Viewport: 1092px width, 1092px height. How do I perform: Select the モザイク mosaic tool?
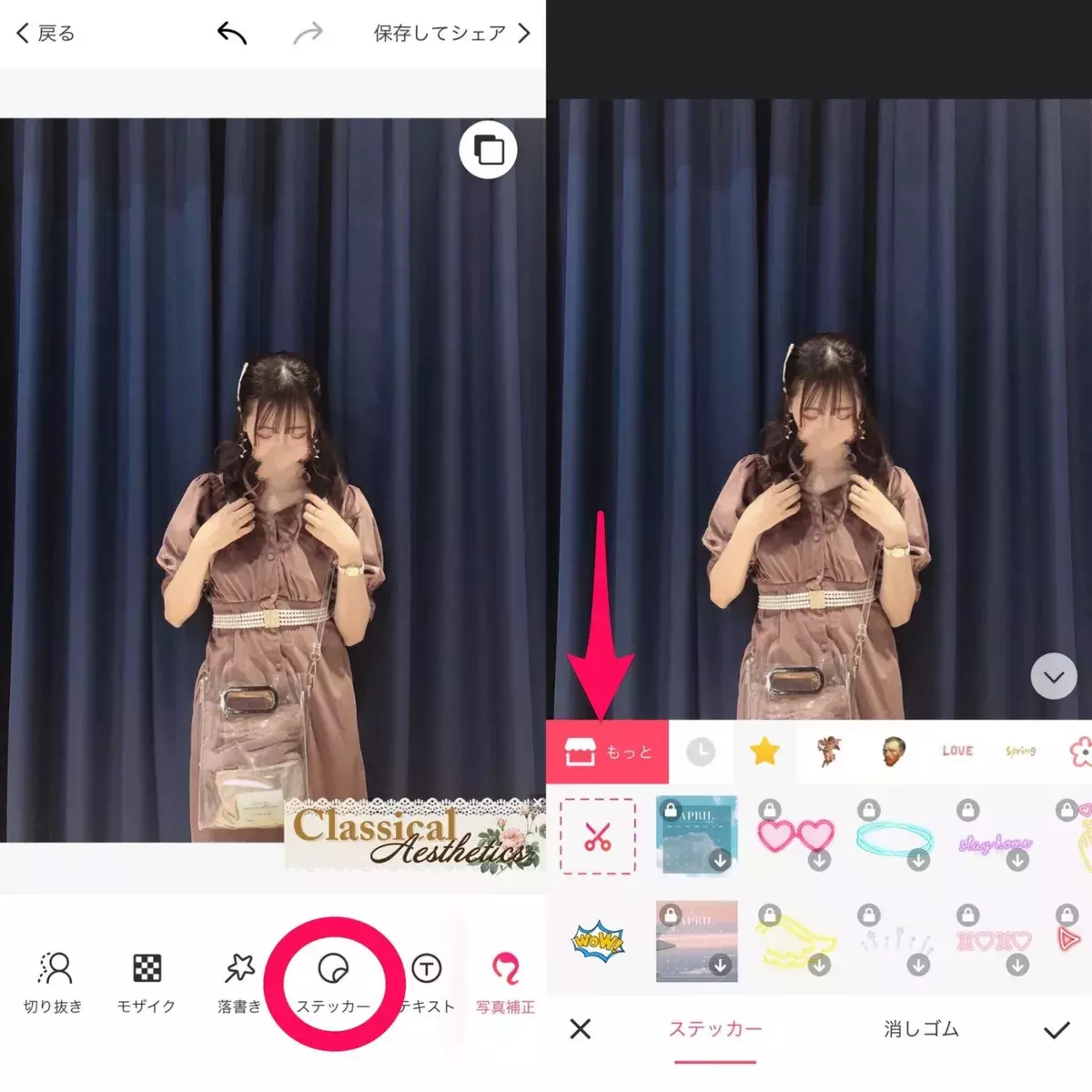pos(147,982)
